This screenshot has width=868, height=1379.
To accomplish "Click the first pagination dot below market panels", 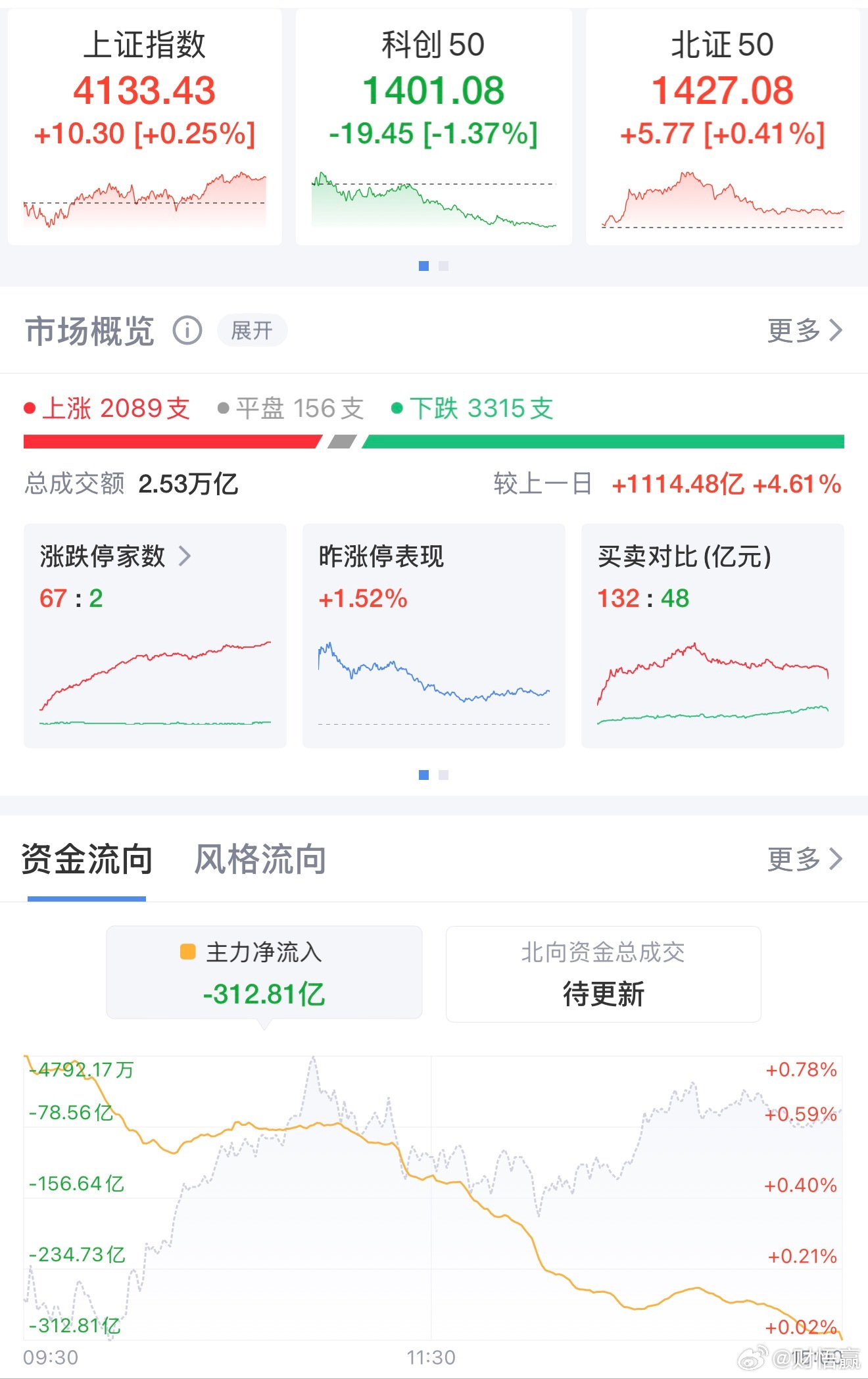I will click(423, 775).
